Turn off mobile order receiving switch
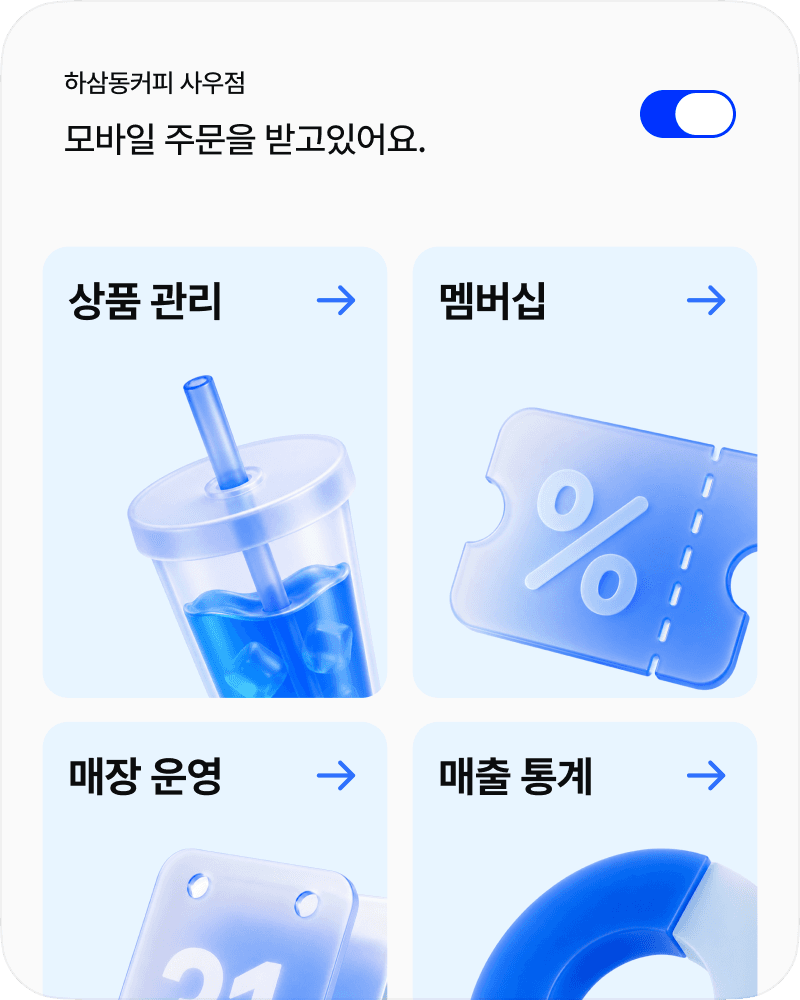Image resolution: width=800 pixels, height=1000 pixels. [688, 114]
